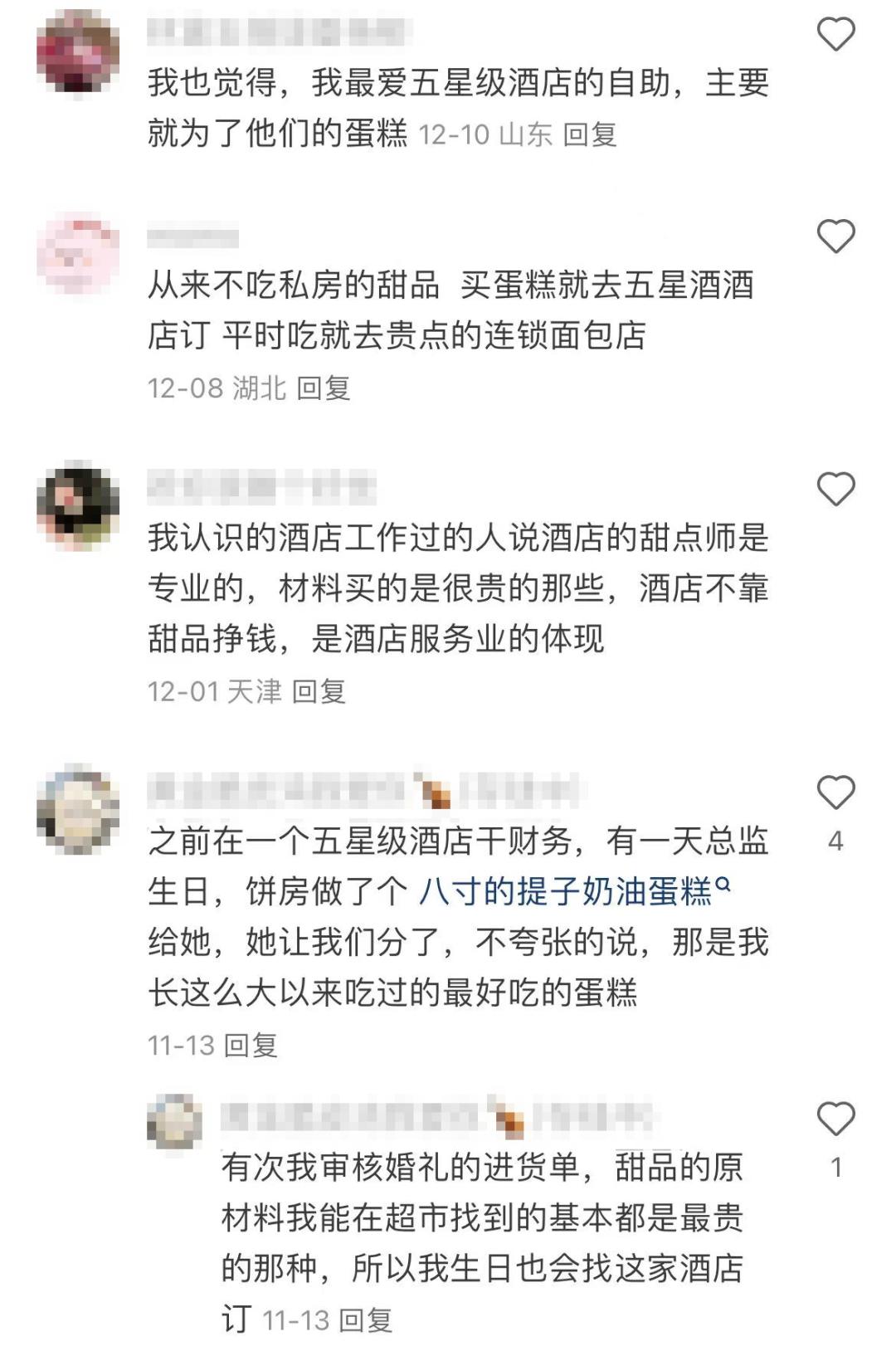Like the comment about 酒店的甜点师是专业的
The height and width of the screenshot is (1346, 896).
click(x=835, y=490)
